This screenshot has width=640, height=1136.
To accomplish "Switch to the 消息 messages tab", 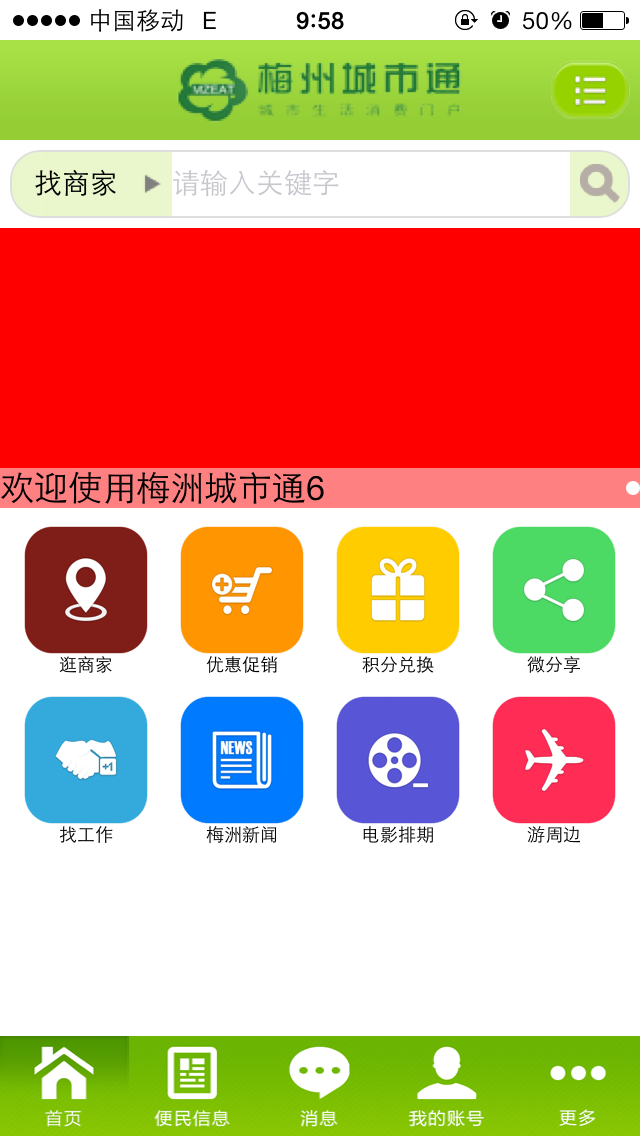I will 319,1086.
